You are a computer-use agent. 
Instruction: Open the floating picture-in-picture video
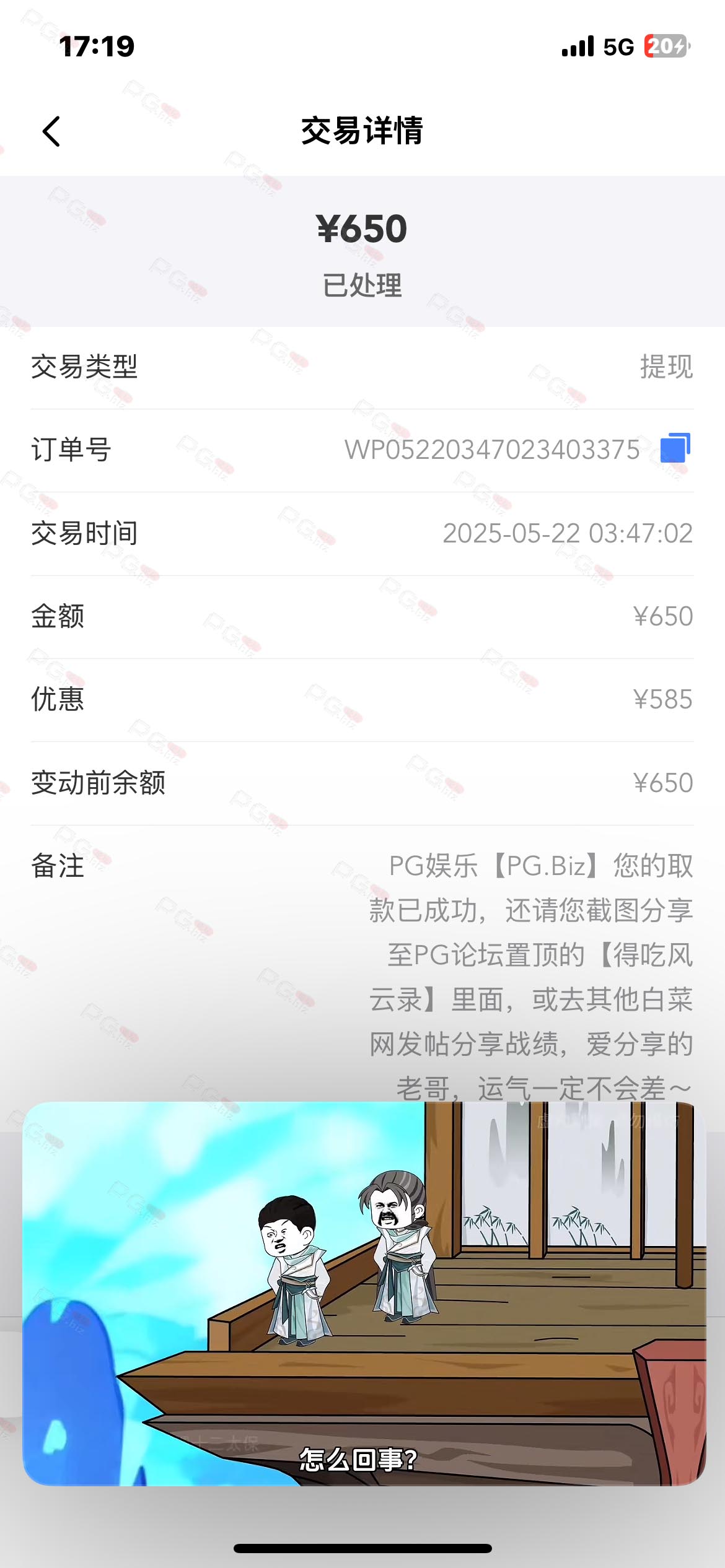(x=364, y=1294)
